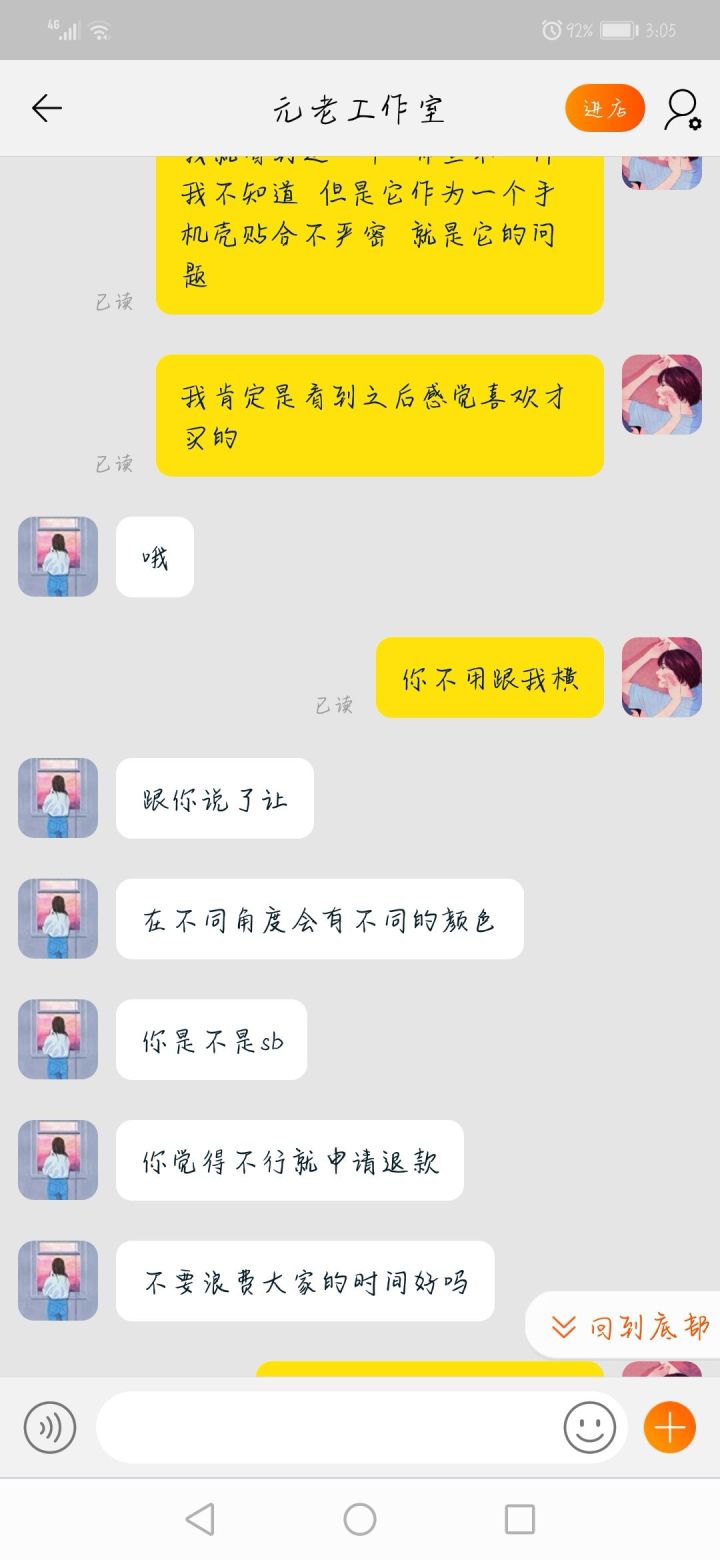720x1560 pixels.
Task: Open the plus attachments menu
Action: [669, 1427]
